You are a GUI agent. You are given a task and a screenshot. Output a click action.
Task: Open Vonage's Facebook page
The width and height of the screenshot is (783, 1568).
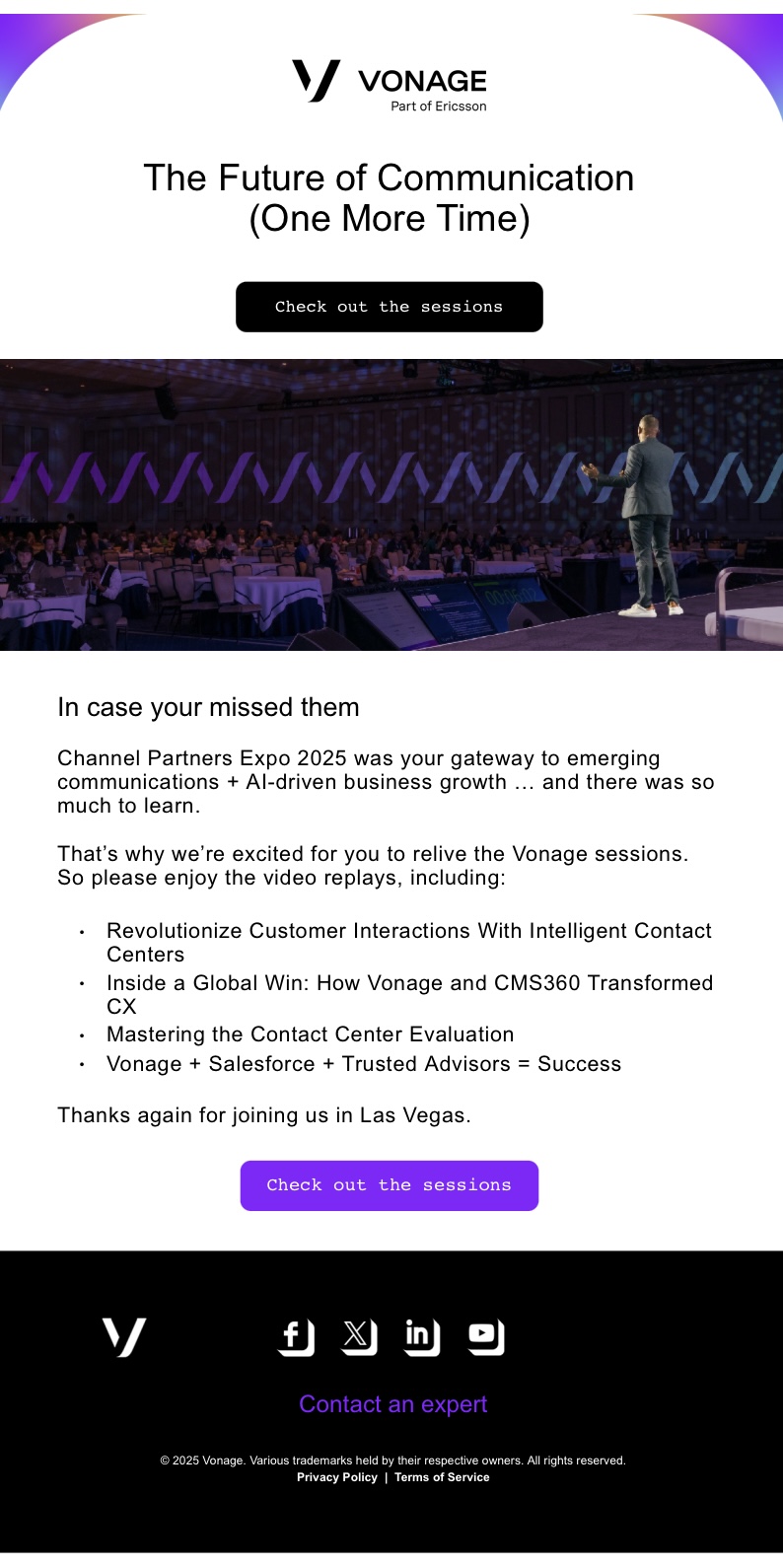click(x=296, y=1337)
